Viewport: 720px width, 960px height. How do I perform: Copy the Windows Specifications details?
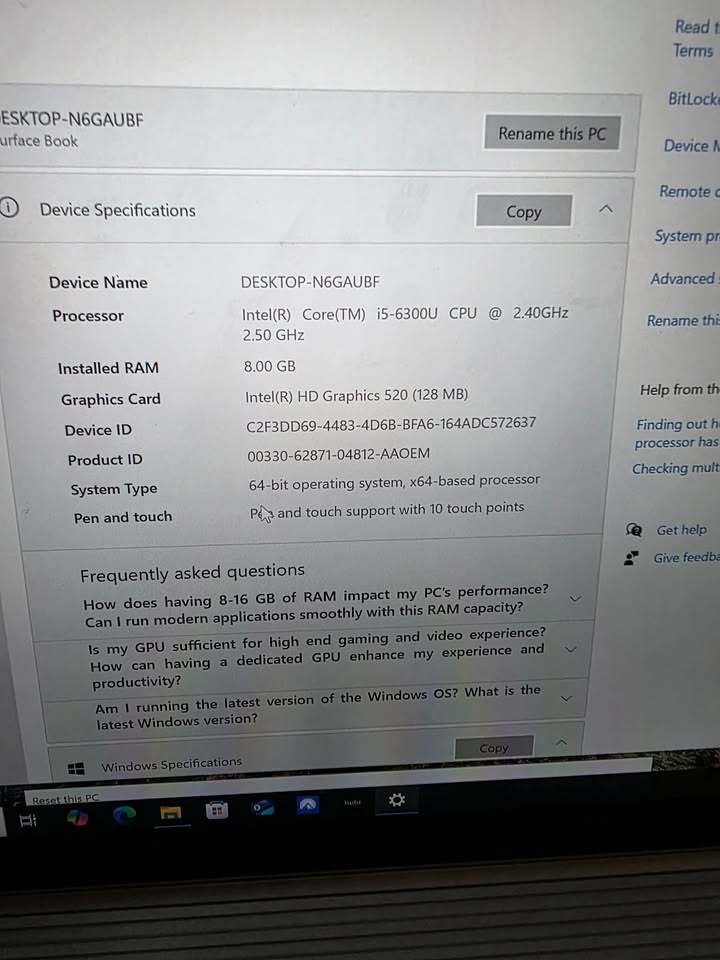point(494,748)
